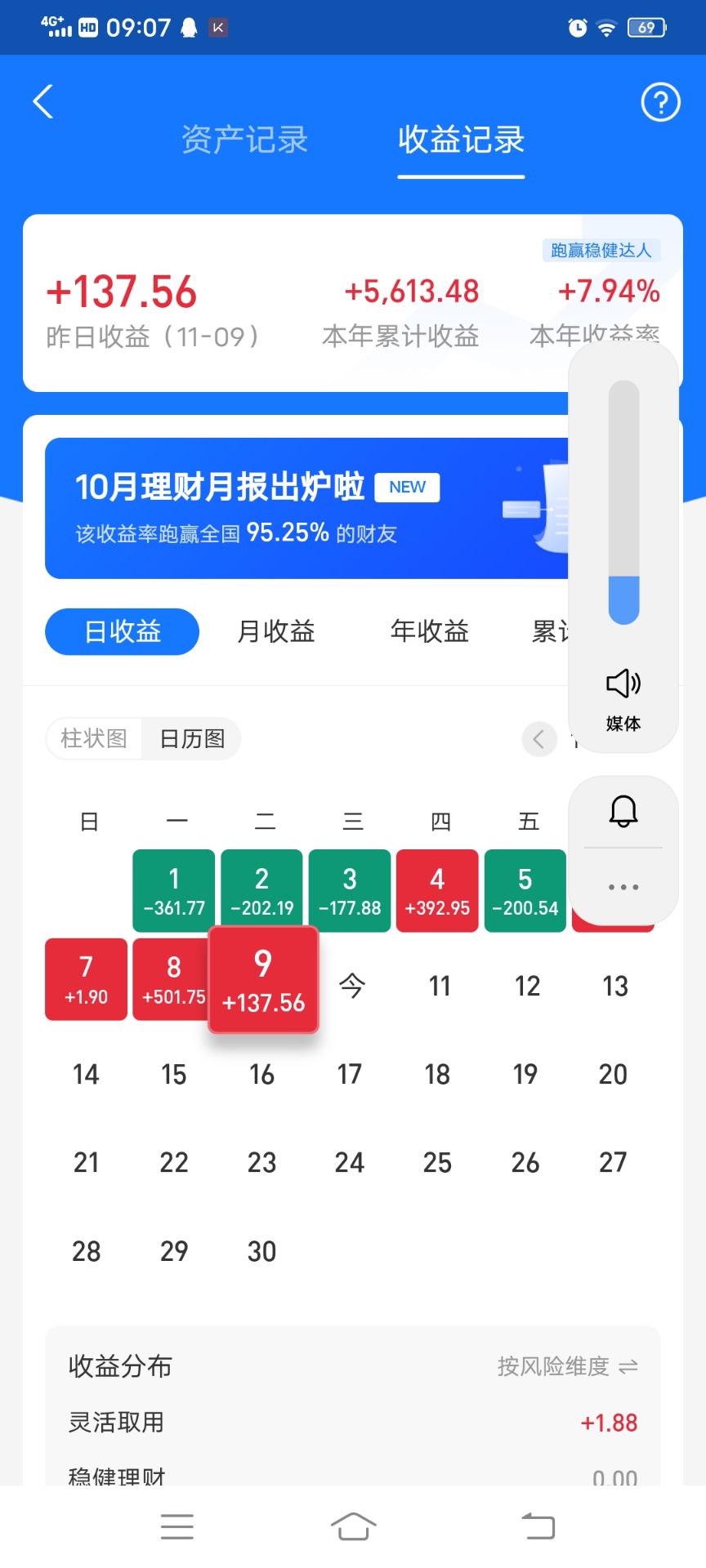Viewport: 706px width, 1568px height.
Task: Adjust the media volume slider
Action: (x=623, y=502)
